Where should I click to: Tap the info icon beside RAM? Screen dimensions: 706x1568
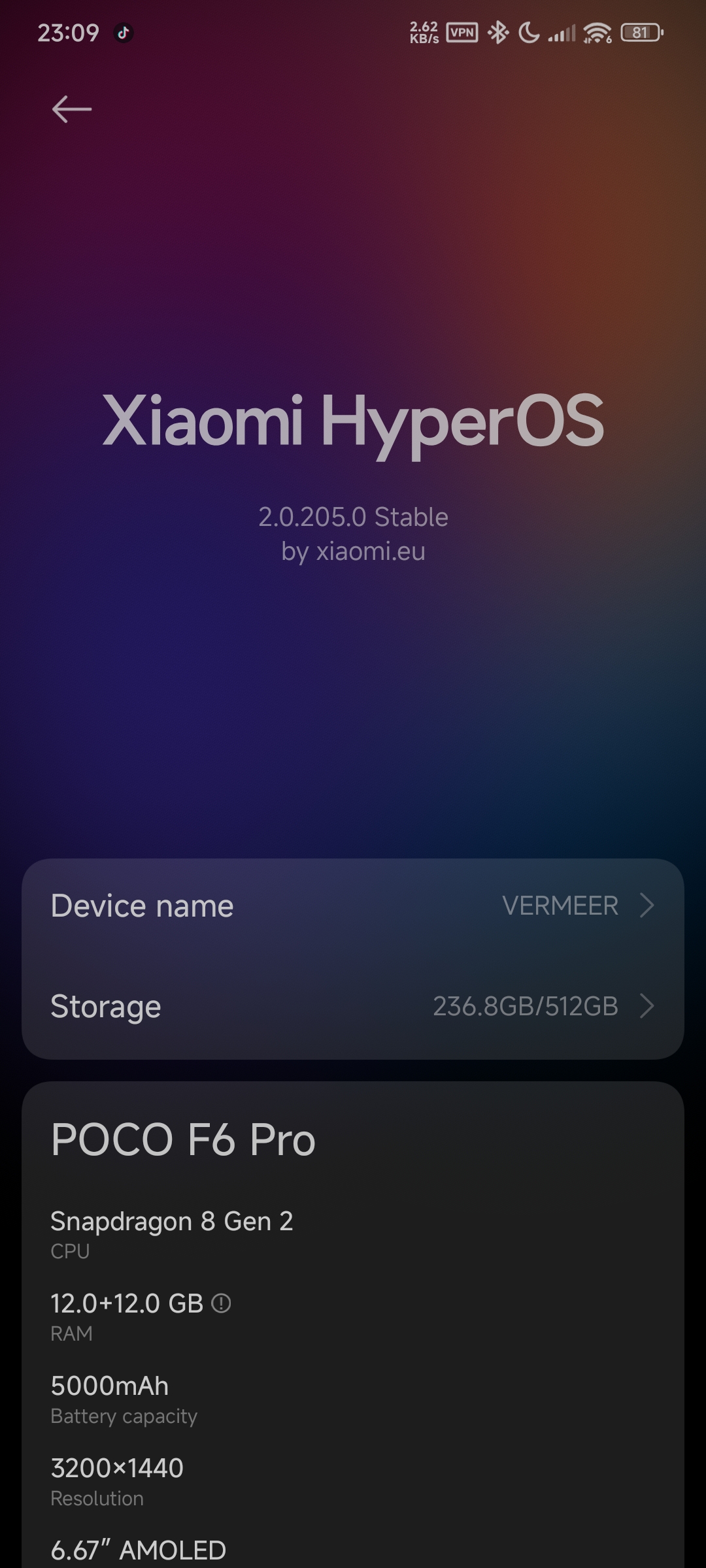(221, 1303)
